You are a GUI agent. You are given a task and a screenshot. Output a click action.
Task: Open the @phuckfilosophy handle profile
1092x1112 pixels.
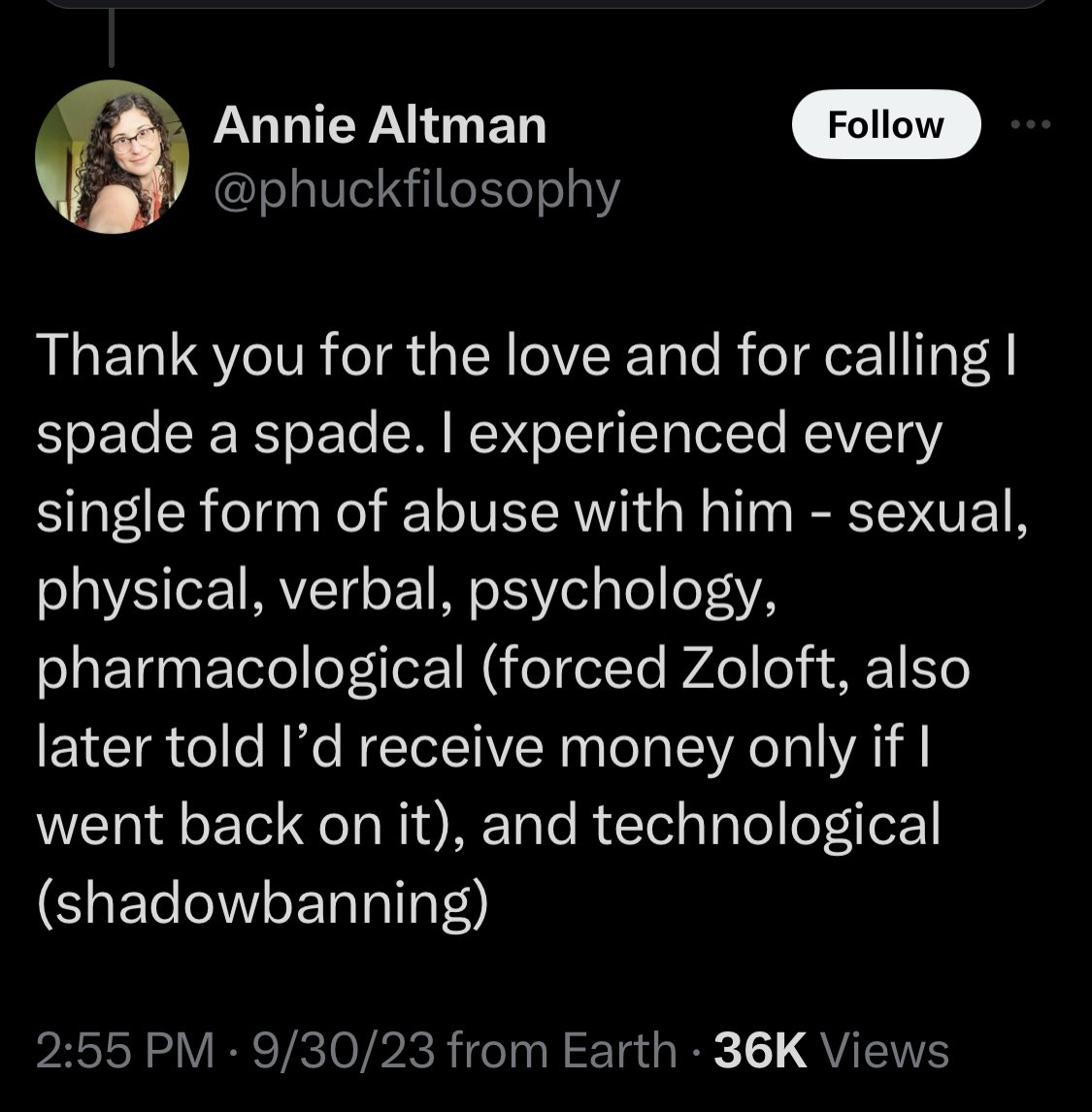[x=415, y=190]
